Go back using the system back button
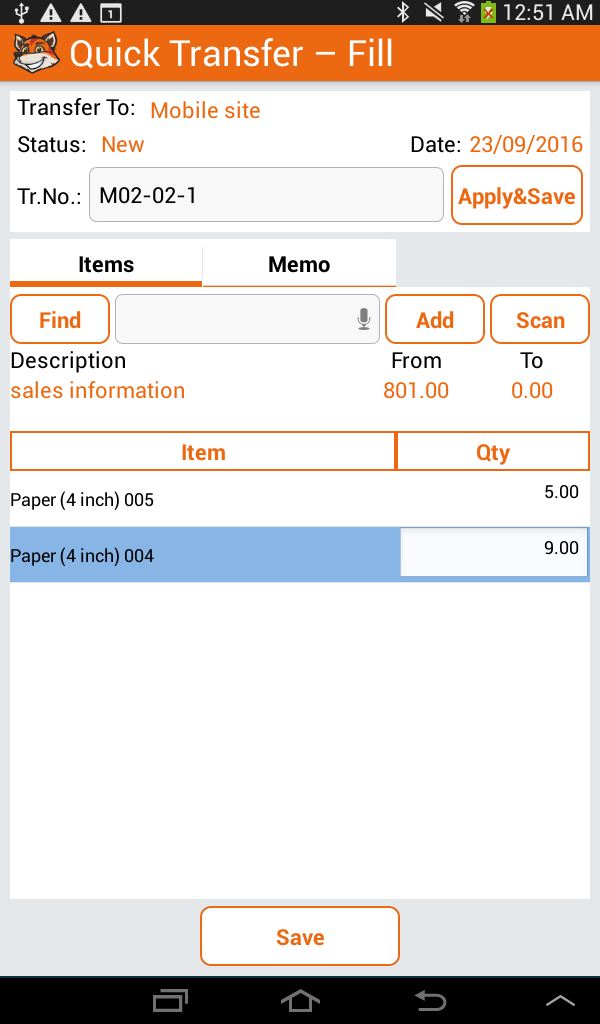Image resolution: width=600 pixels, height=1024 pixels. pos(430,1000)
